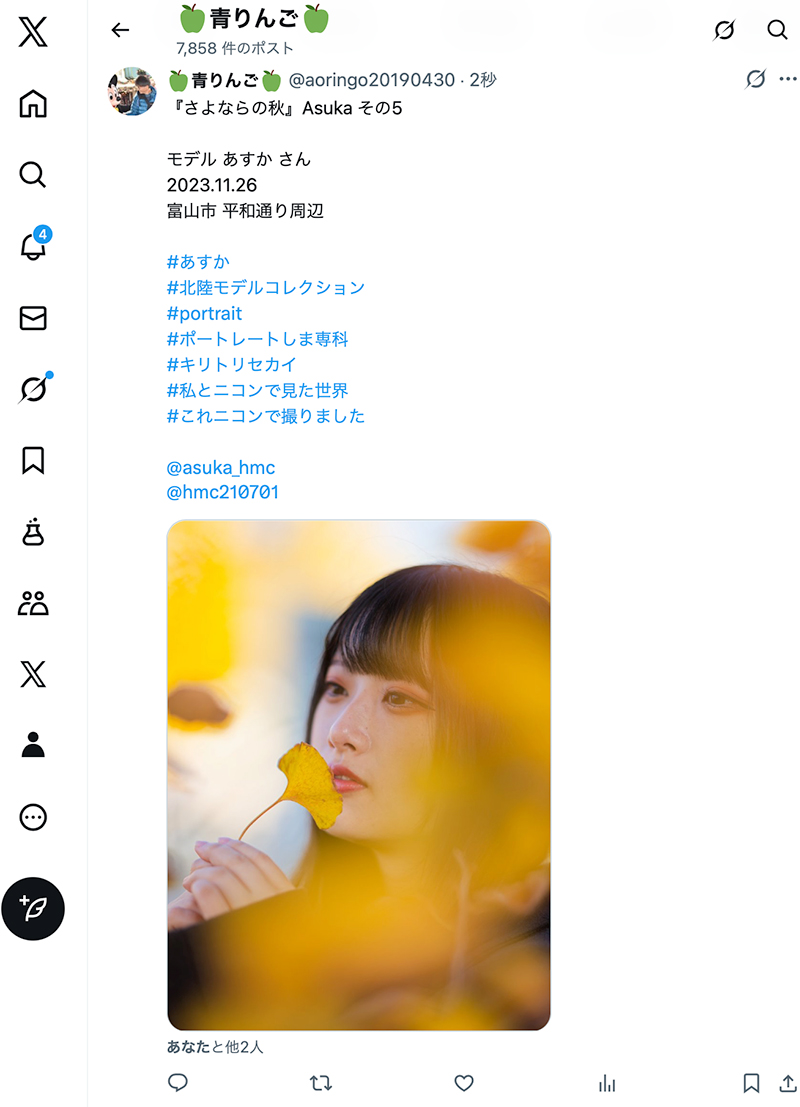Open the post's three-dot overflow menu

pos(788,79)
